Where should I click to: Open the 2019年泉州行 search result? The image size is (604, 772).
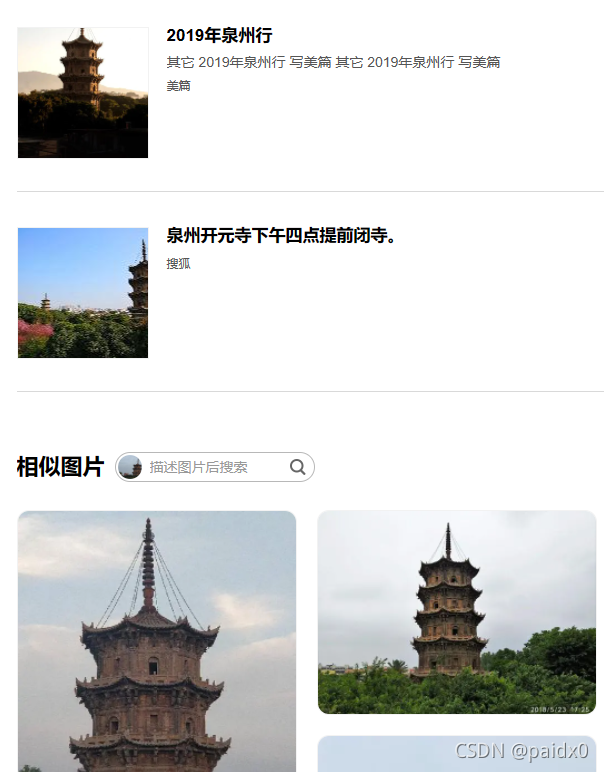[x=220, y=36]
